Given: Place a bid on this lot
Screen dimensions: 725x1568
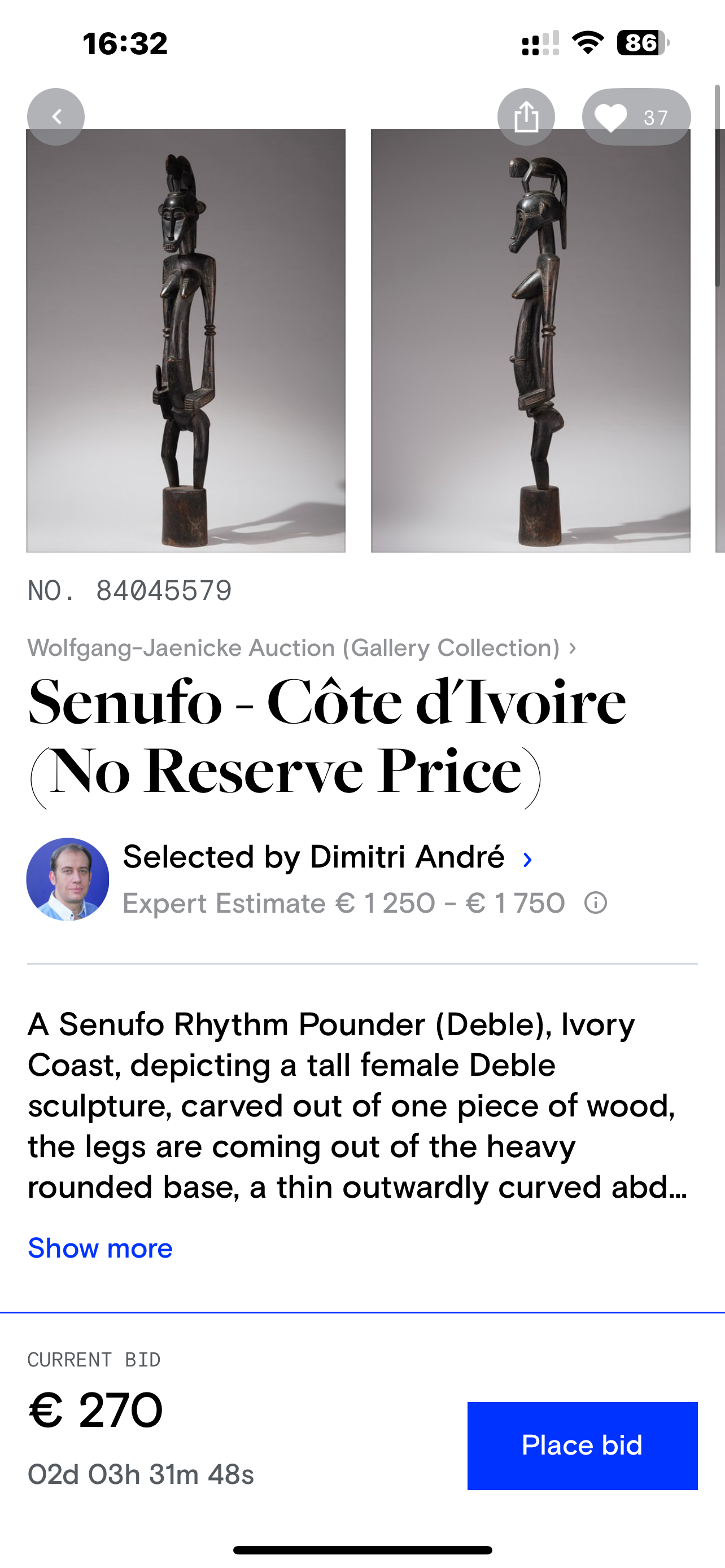Looking at the screenshot, I should pos(582,1446).
